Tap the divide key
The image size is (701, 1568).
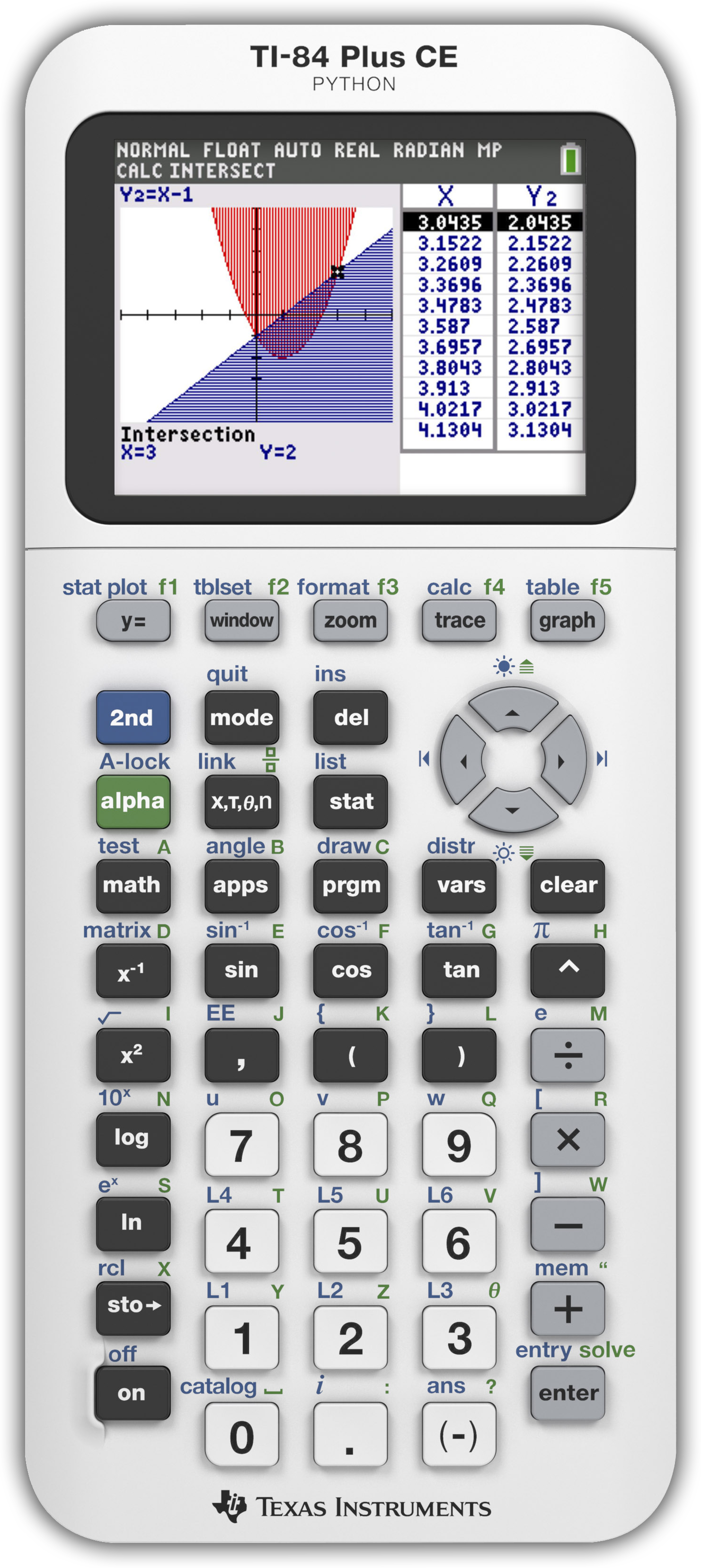567,1055
